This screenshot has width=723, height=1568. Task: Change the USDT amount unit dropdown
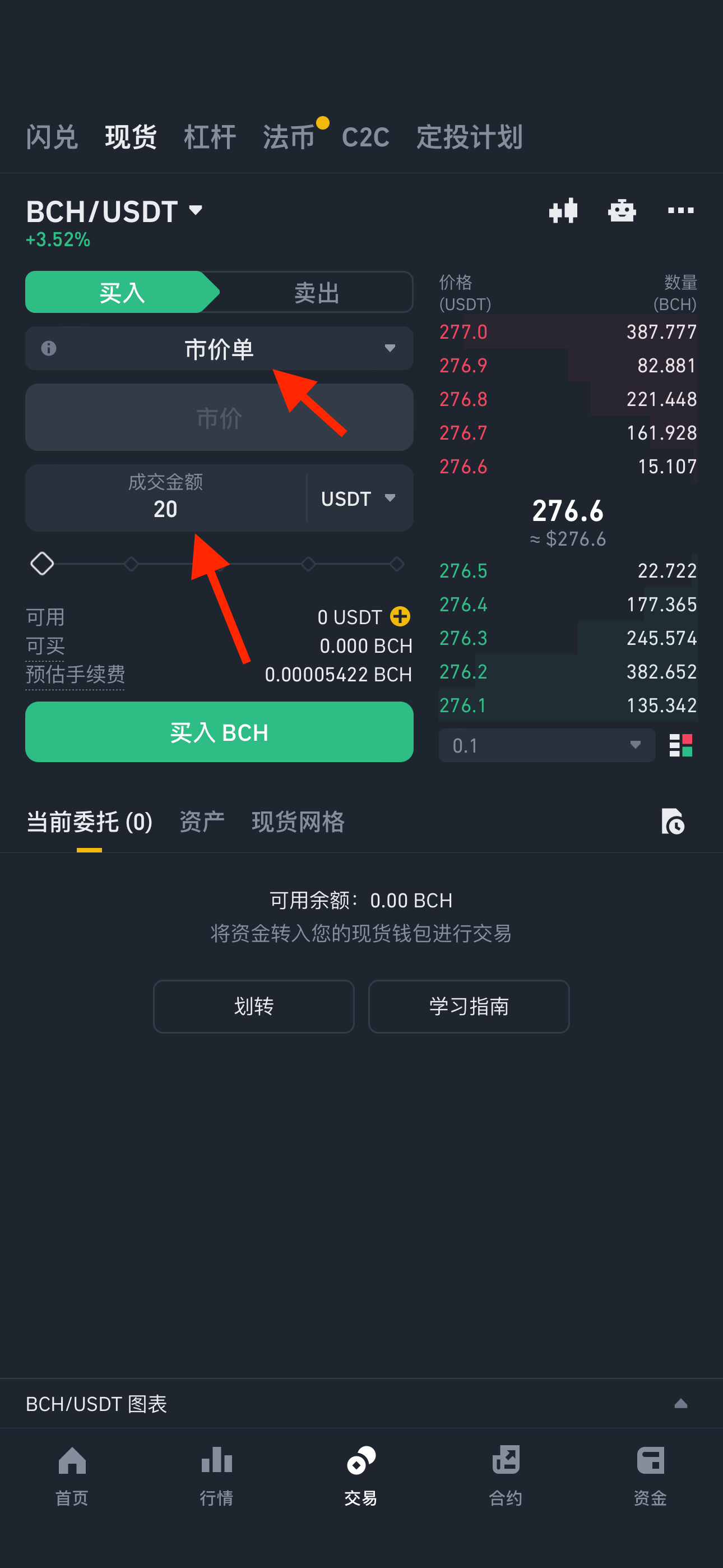359,499
